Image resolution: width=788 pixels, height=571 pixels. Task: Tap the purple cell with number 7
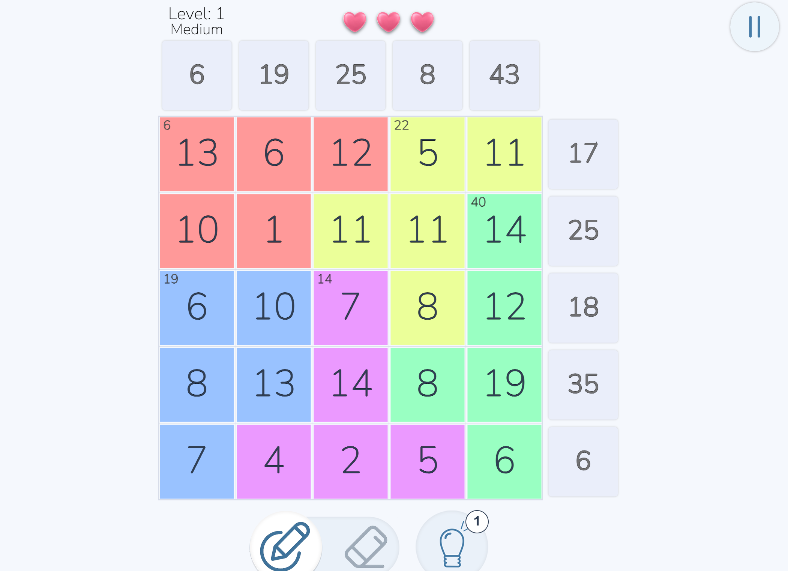351,307
